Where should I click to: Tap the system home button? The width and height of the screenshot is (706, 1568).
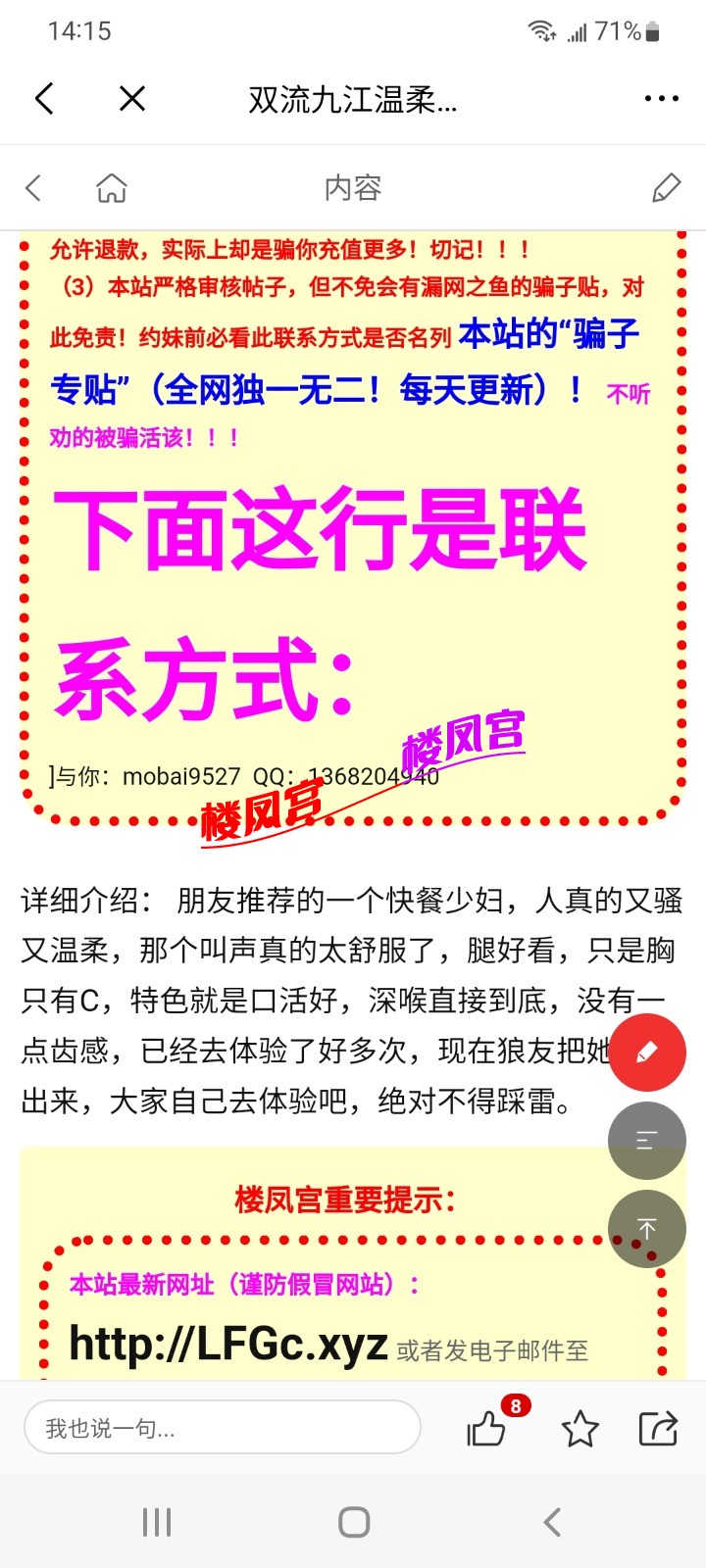[353, 1522]
